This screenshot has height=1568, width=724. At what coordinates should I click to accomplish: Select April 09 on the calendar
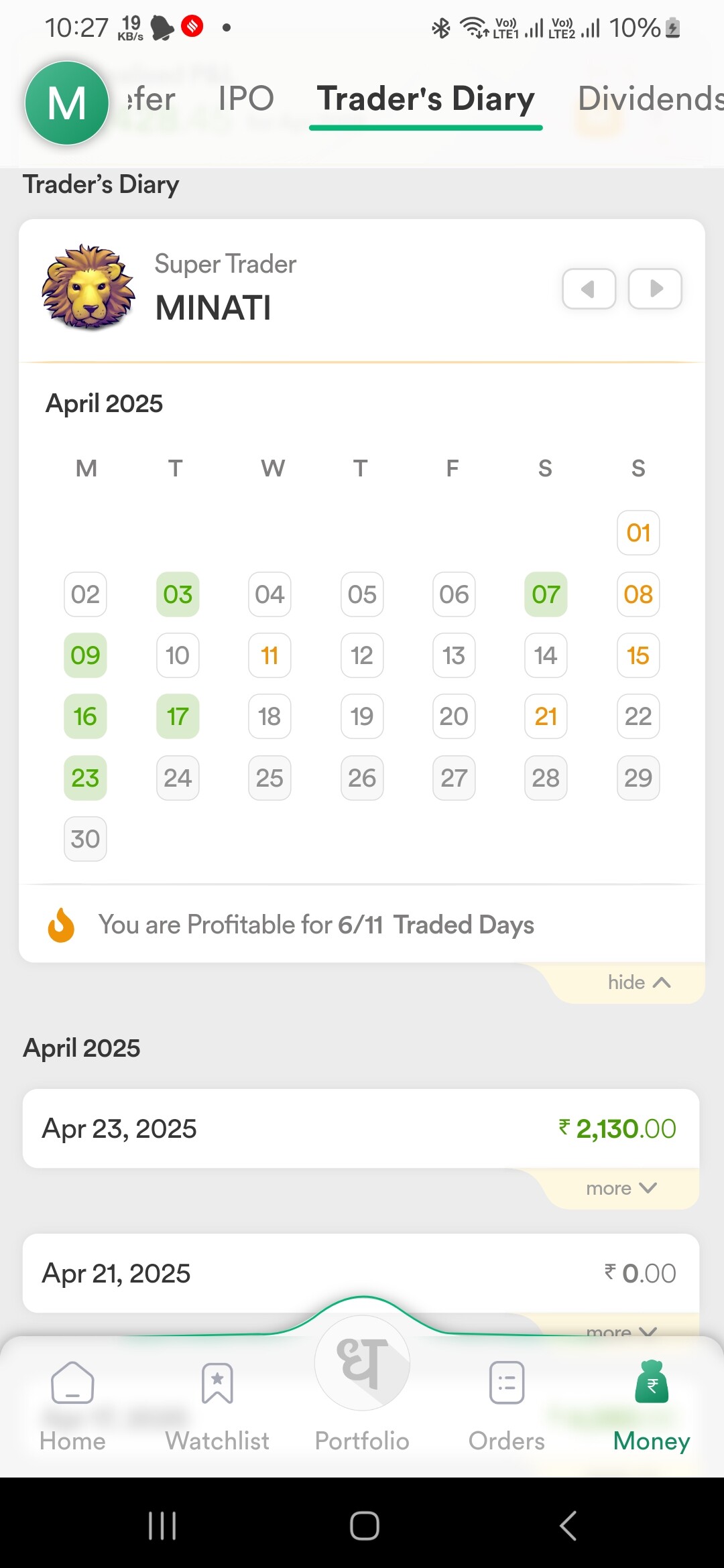pyautogui.click(x=85, y=655)
